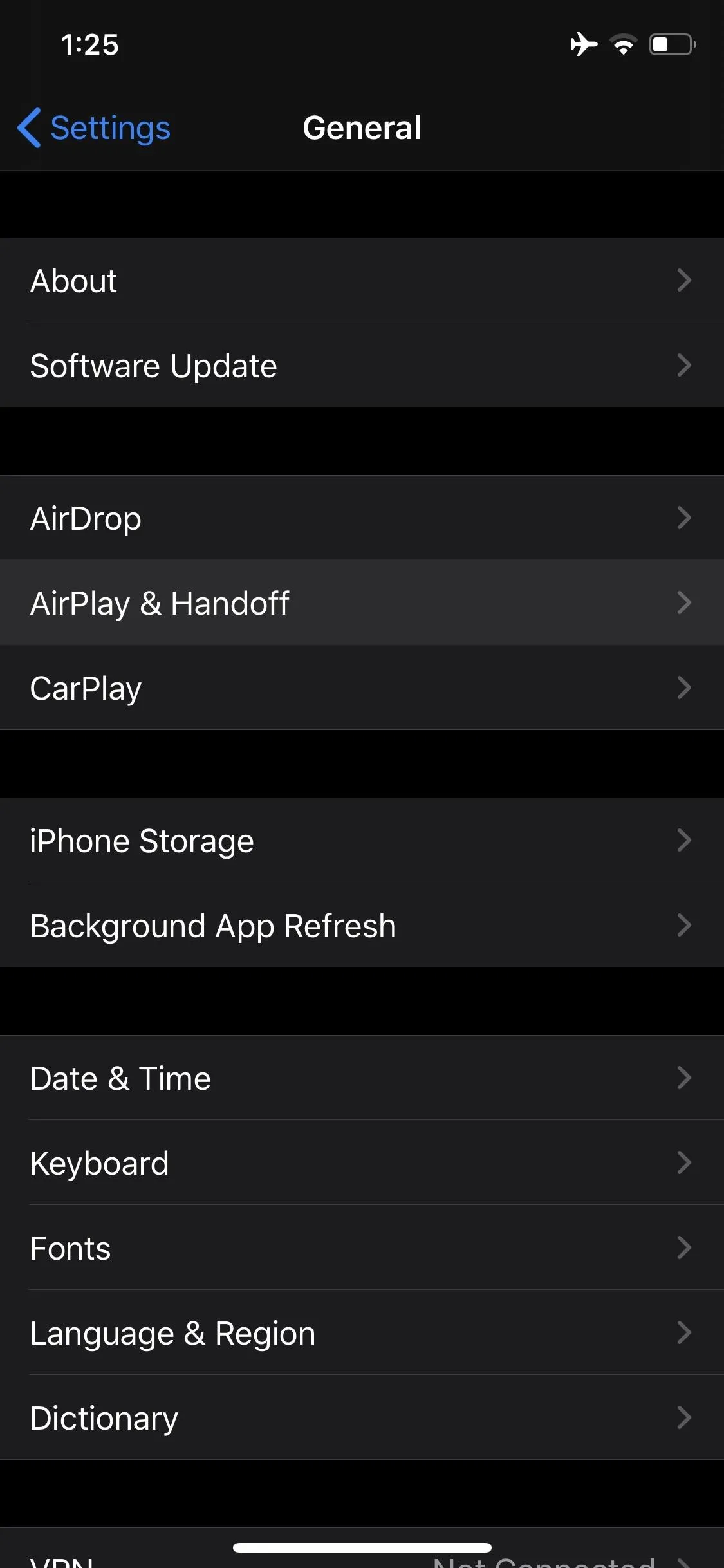View iPhone Storage
Screen dimensions: 724x1568
(x=362, y=840)
